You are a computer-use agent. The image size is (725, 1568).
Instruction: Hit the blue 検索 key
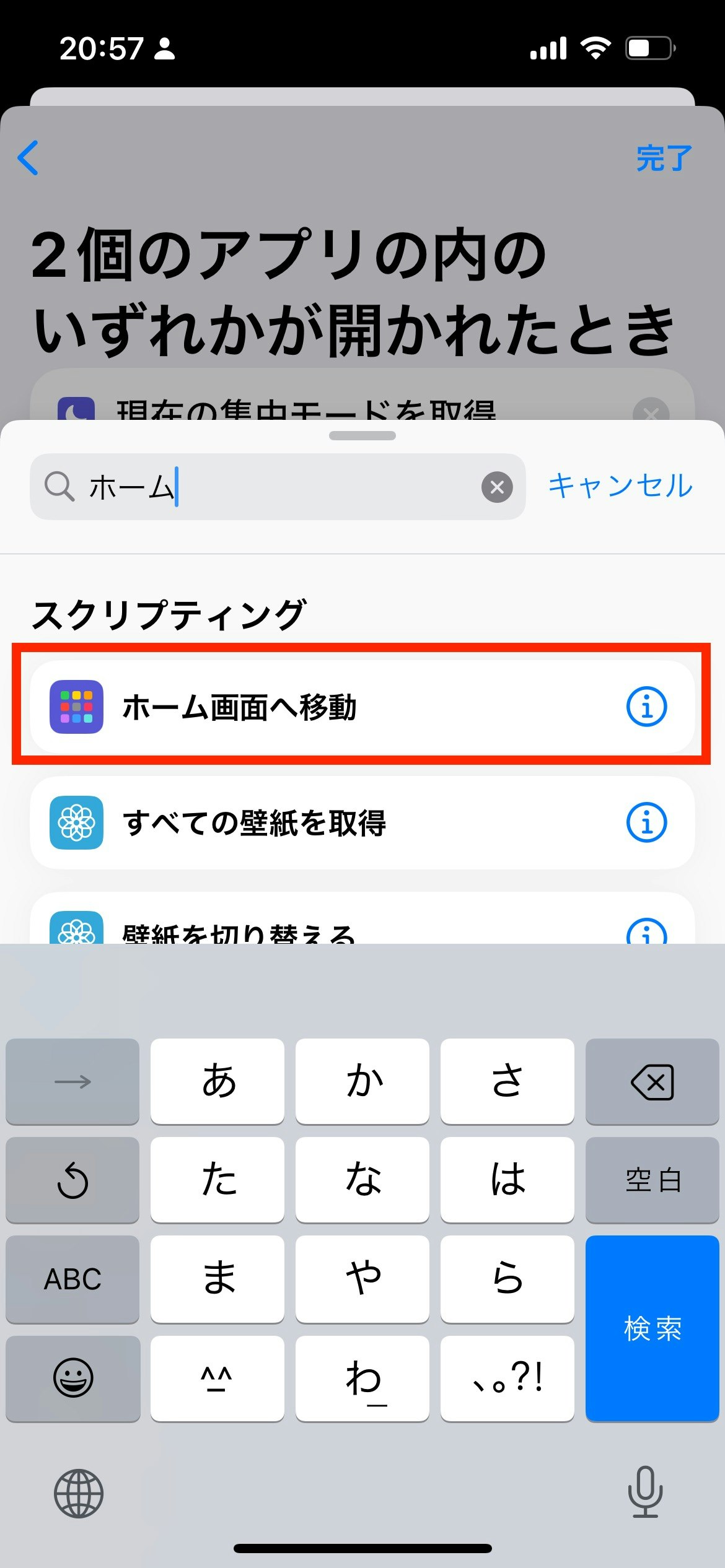click(x=652, y=1328)
